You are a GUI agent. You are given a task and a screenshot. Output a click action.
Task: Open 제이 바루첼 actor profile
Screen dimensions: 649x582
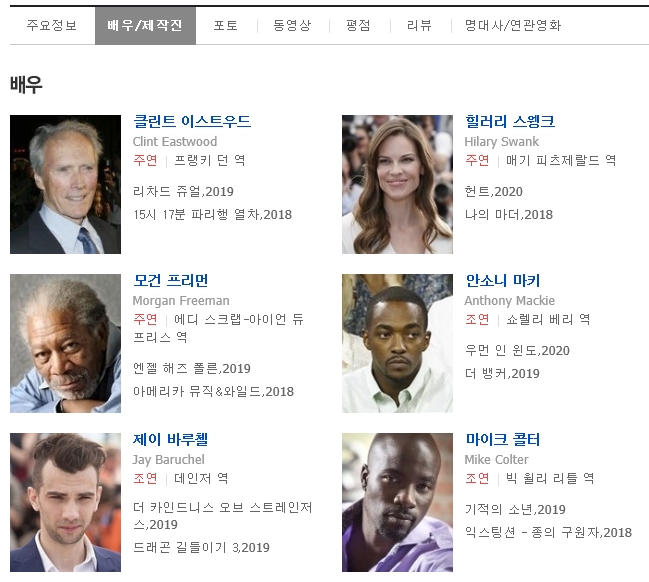coord(171,439)
